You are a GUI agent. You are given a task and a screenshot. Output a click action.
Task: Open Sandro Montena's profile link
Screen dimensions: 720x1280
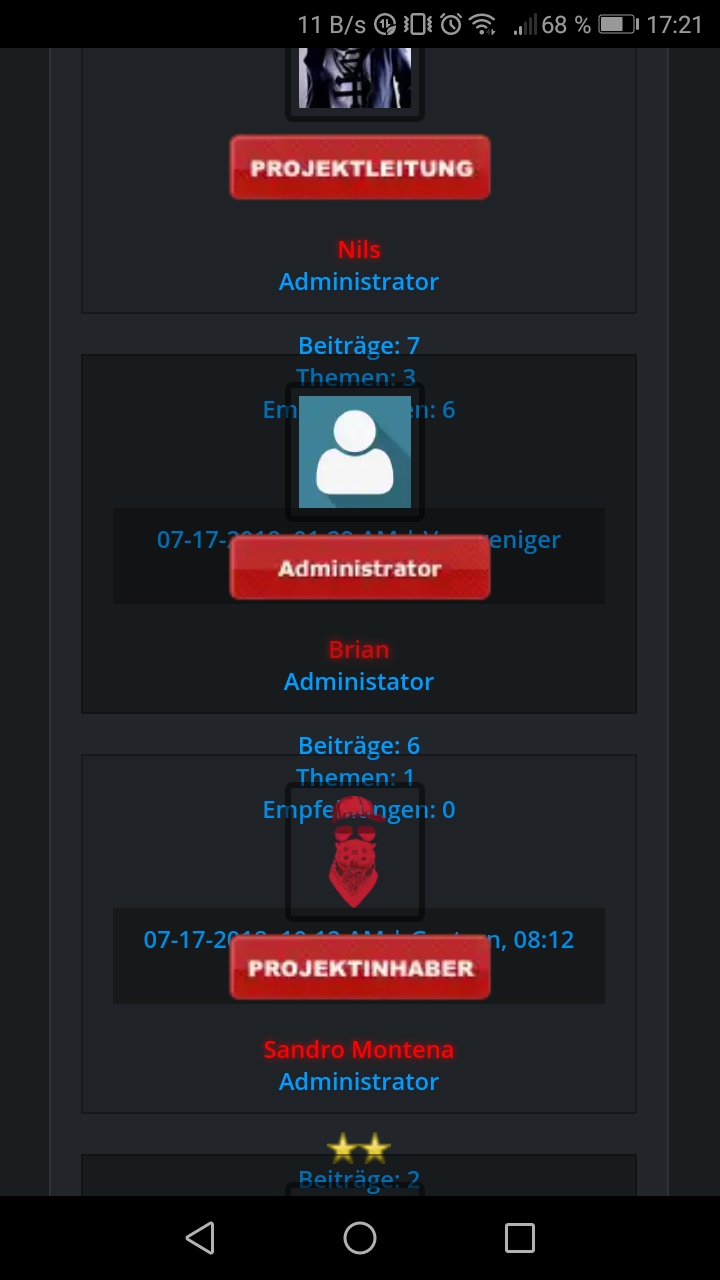pyautogui.click(x=359, y=1049)
